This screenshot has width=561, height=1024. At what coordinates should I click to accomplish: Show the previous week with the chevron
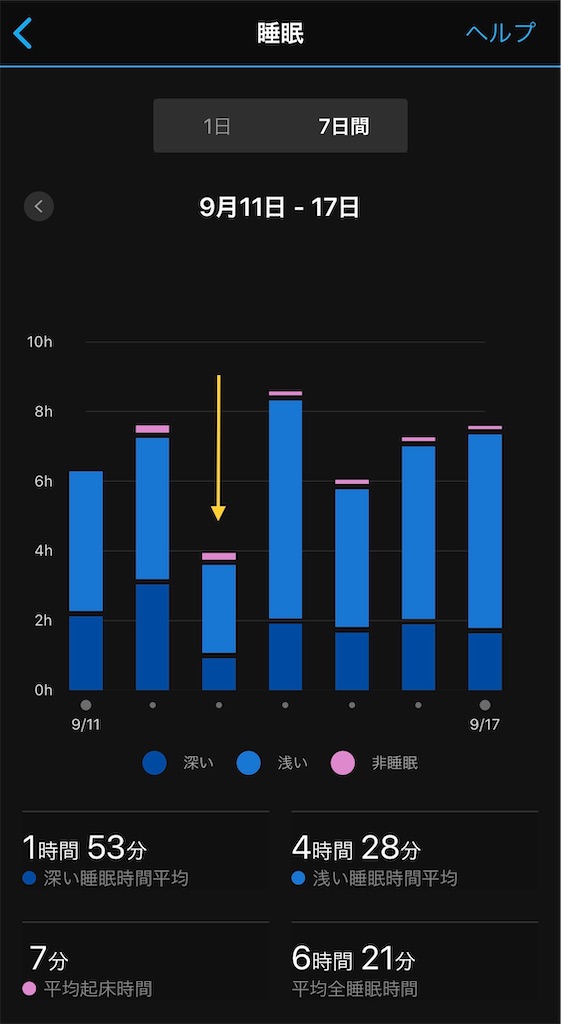(x=39, y=207)
